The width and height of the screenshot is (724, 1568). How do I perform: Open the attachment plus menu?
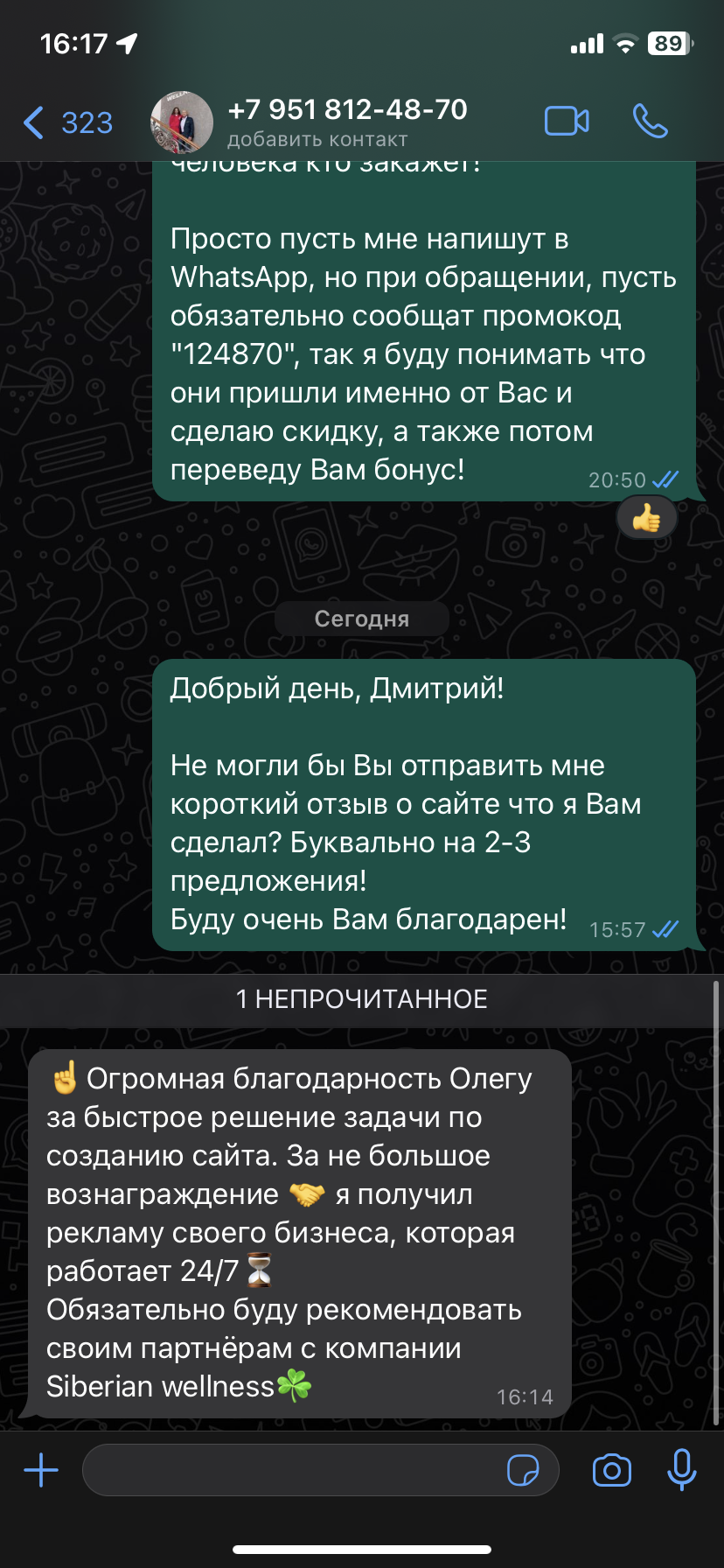coord(41,1470)
